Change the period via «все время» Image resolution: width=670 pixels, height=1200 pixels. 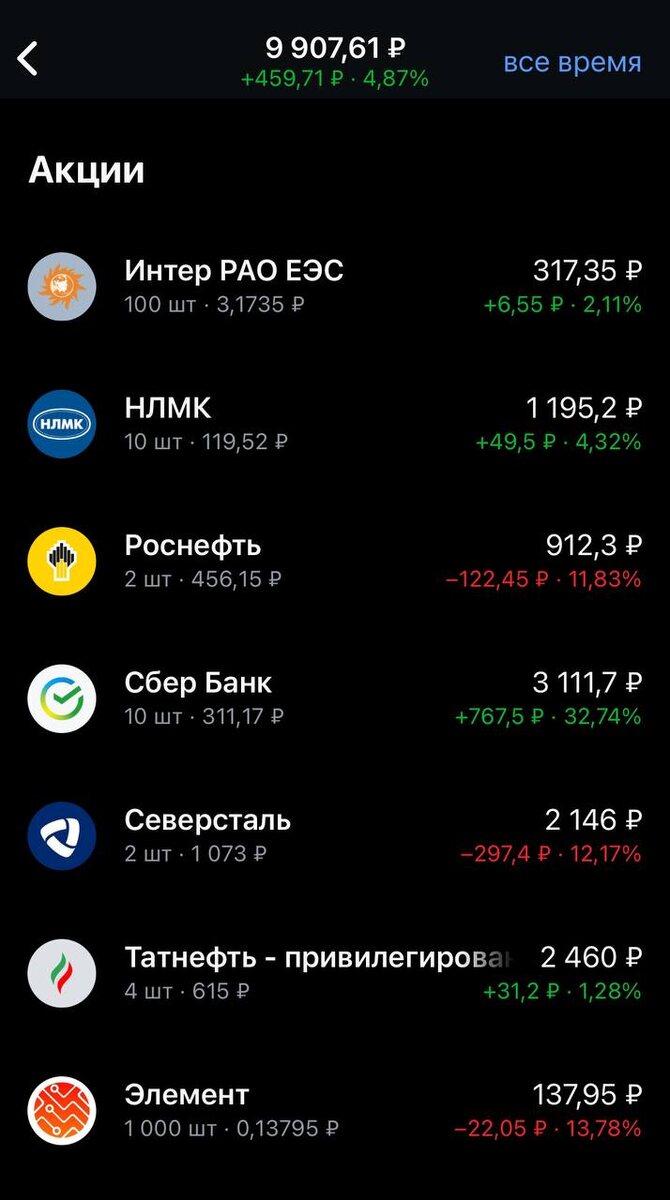tap(572, 62)
